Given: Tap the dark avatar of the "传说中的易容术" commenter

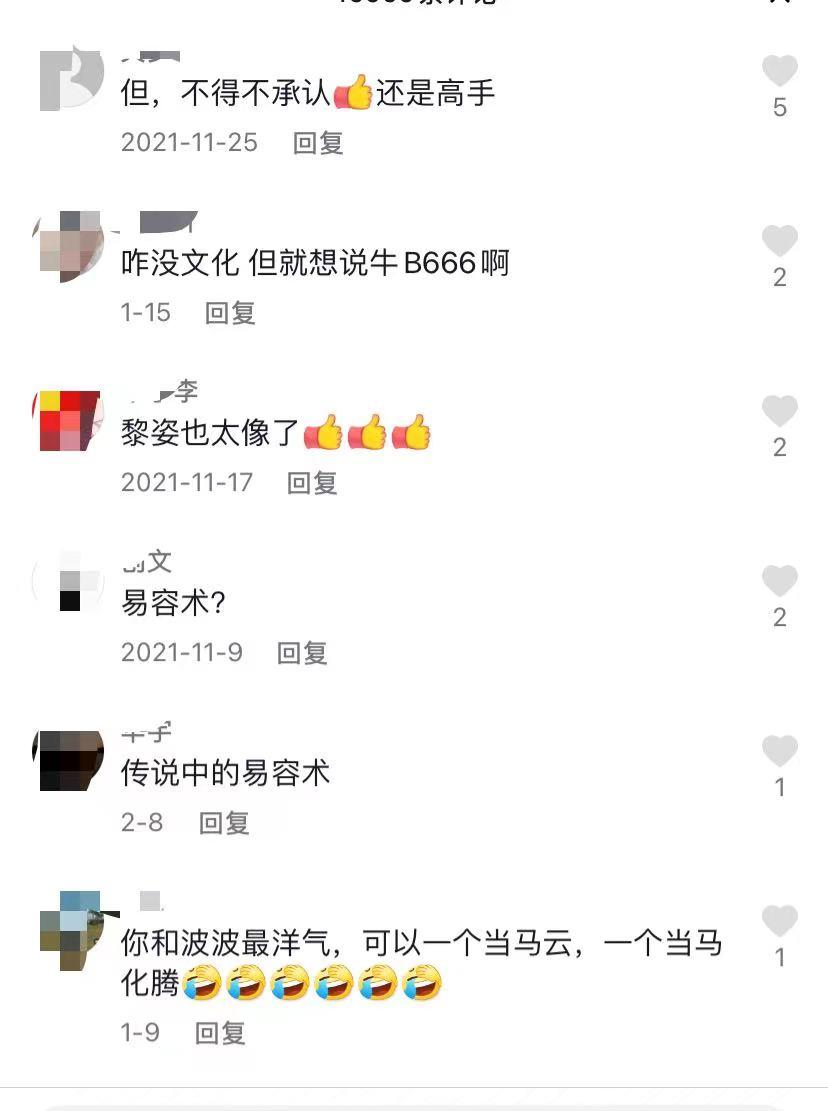Looking at the screenshot, I should tap(68, 761).
